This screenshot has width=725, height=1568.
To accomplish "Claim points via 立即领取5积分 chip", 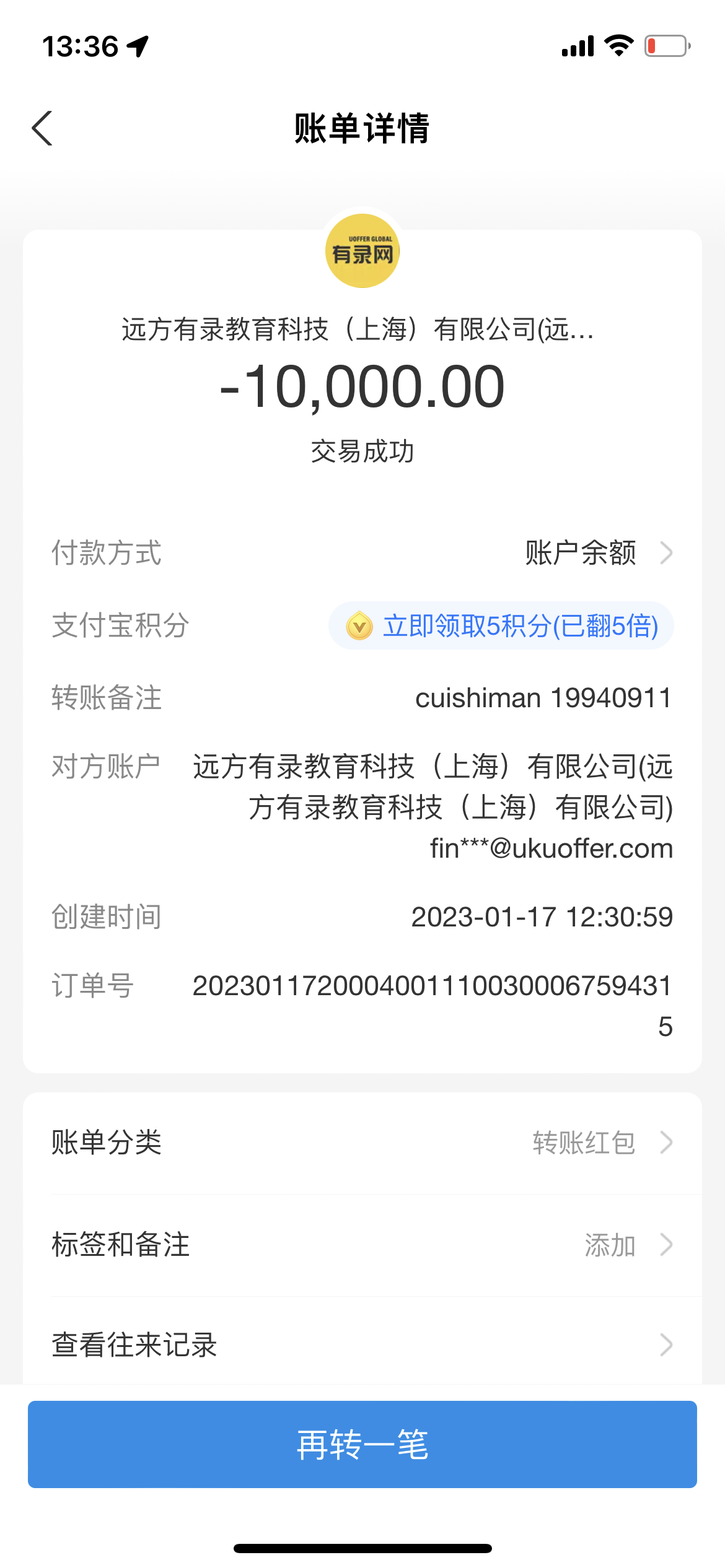I will pos(501,625).
